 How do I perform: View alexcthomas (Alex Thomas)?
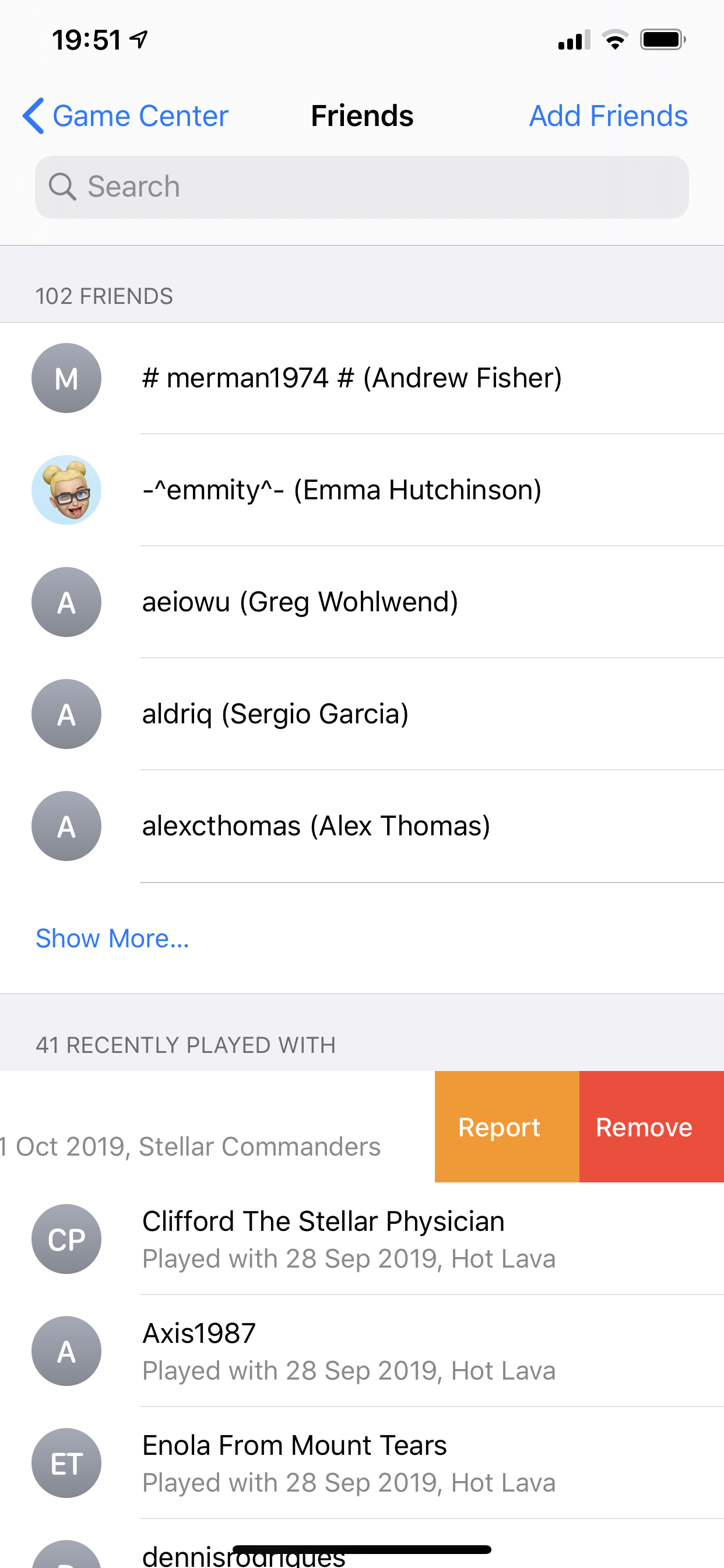[362, 826]
